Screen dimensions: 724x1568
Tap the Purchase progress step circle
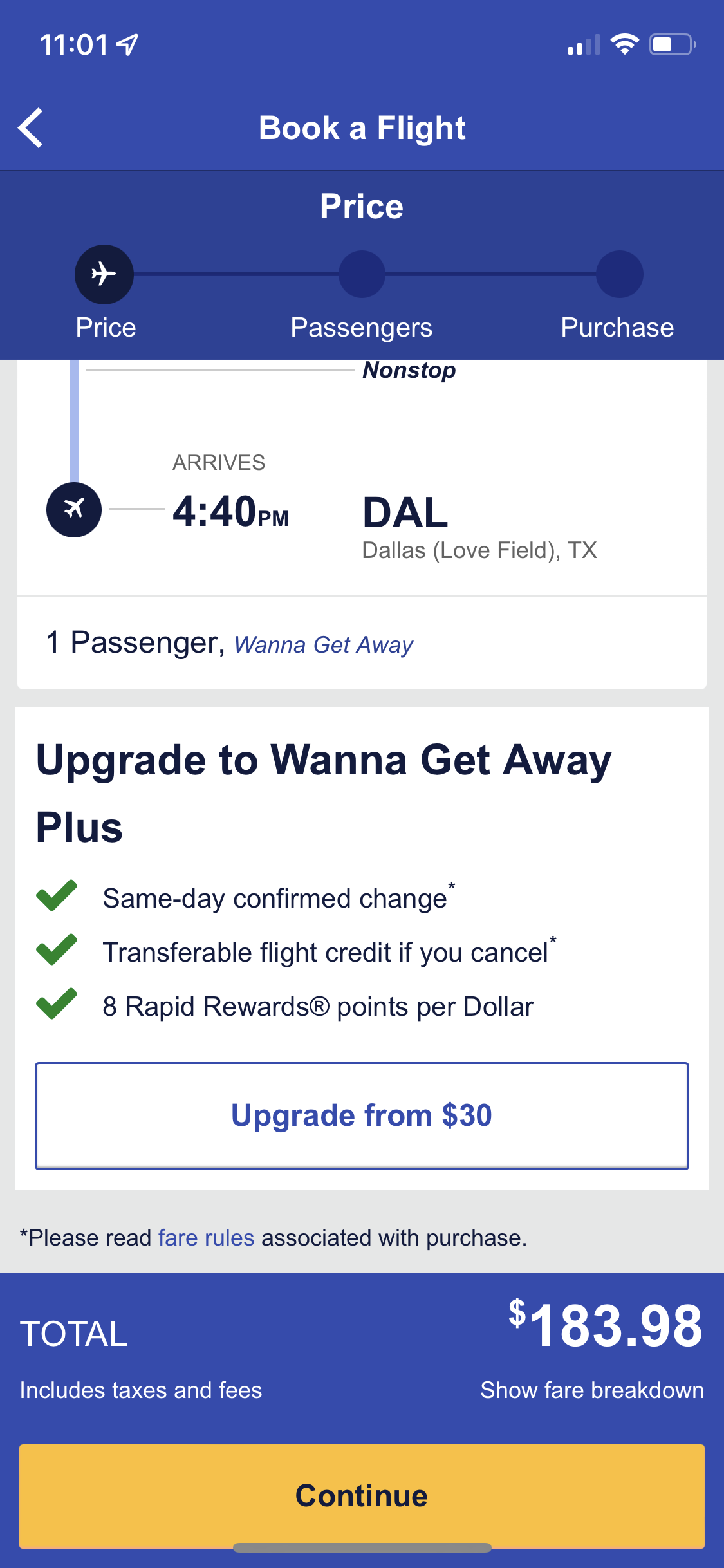[x=618, y=274]
